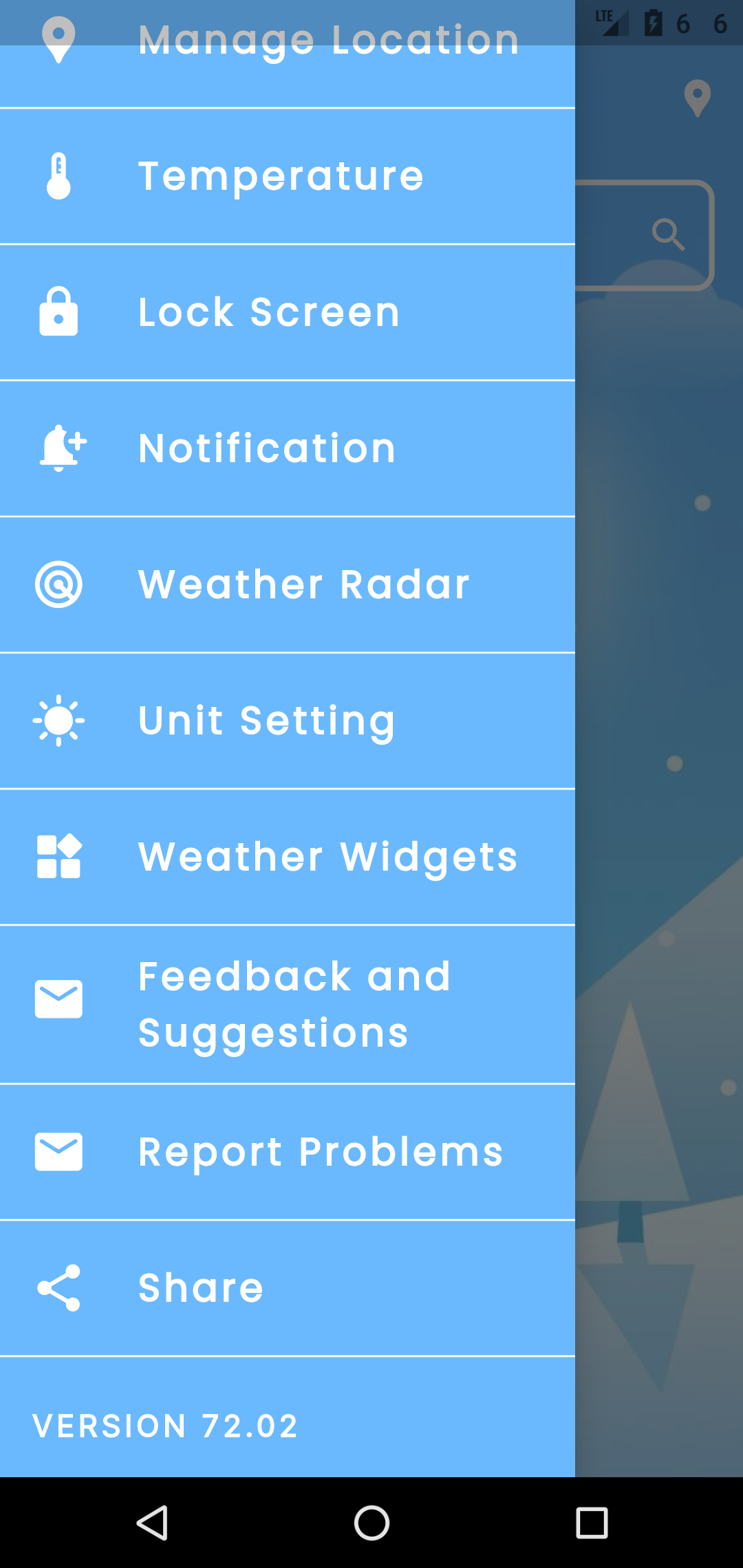Click the envelope icon for Feedback and Suggestions

58,999
